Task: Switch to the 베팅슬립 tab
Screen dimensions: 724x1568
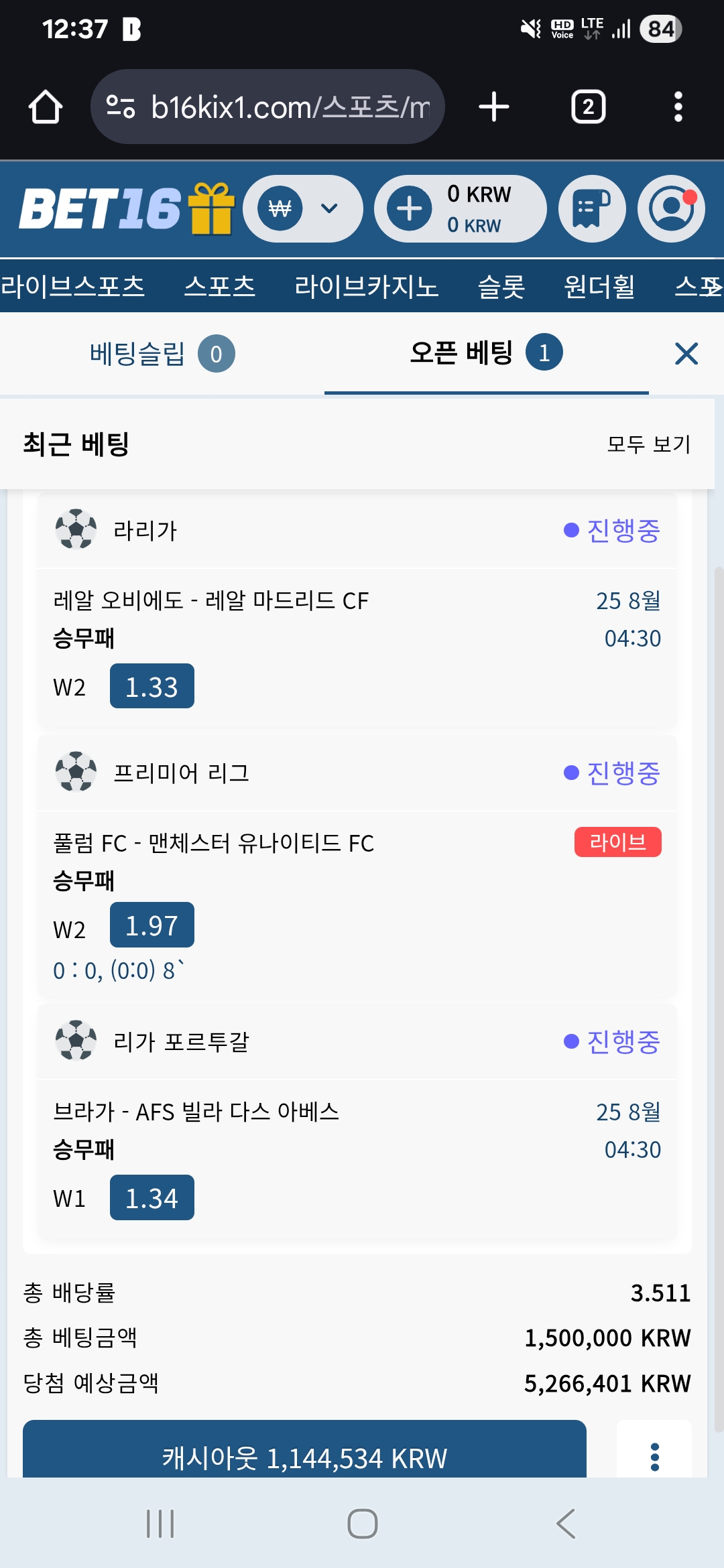Action: 162,353
